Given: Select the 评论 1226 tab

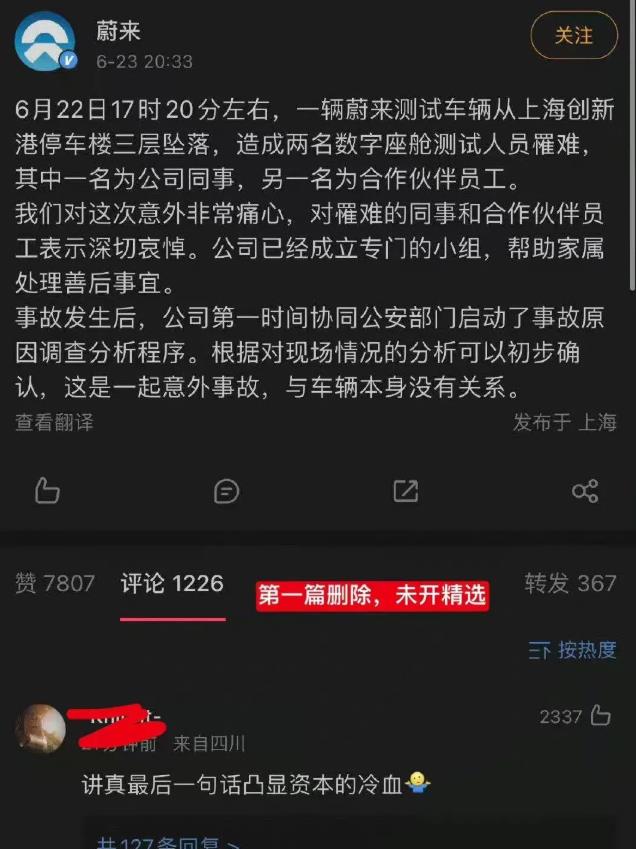Looking at the screenshot, I should (x=172, y=583).
